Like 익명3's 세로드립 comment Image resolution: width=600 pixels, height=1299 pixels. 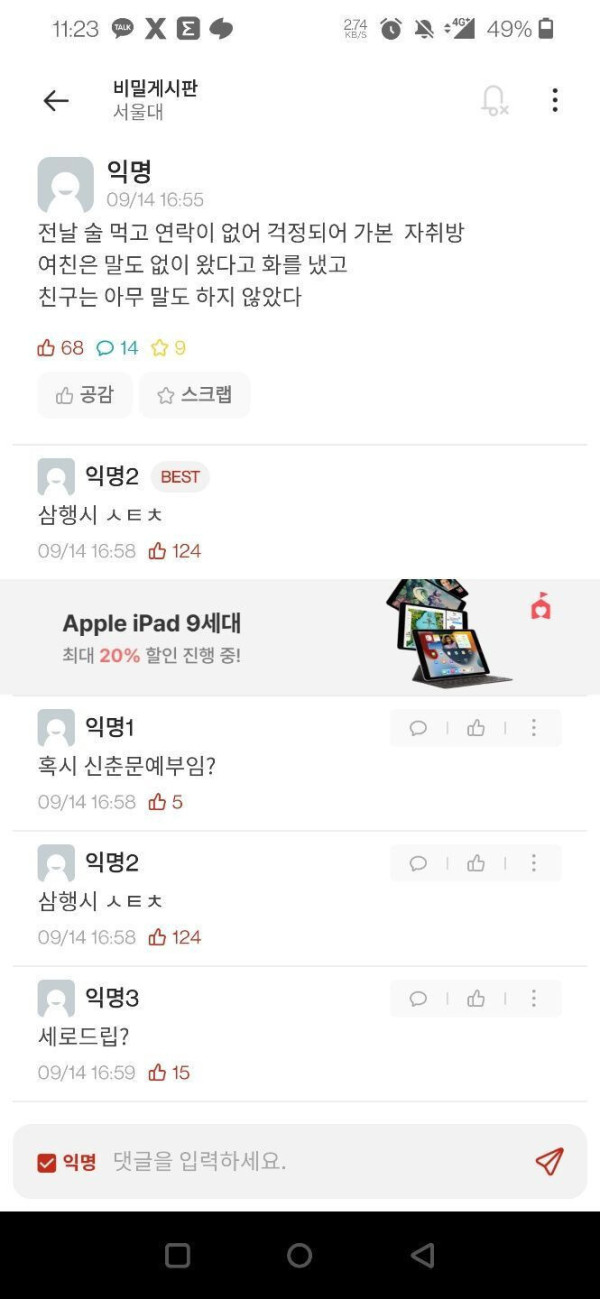pyautogui.click(x=476, y=998)
